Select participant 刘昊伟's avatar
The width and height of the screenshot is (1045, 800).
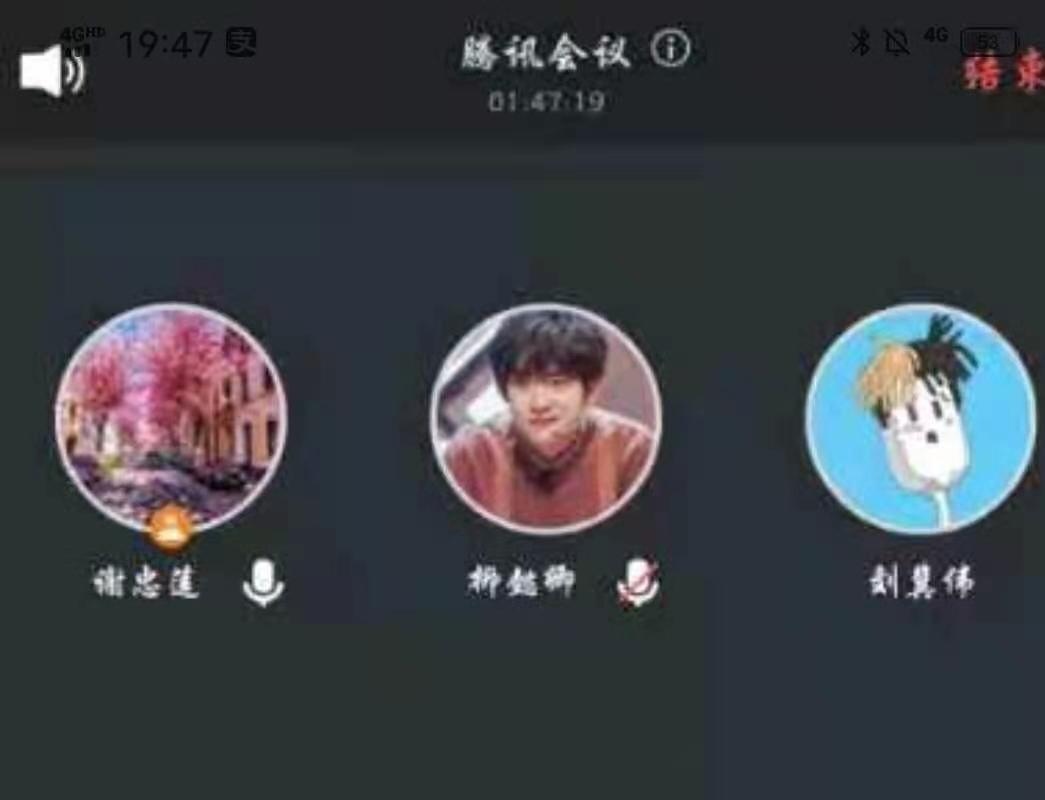pos(920,418)
